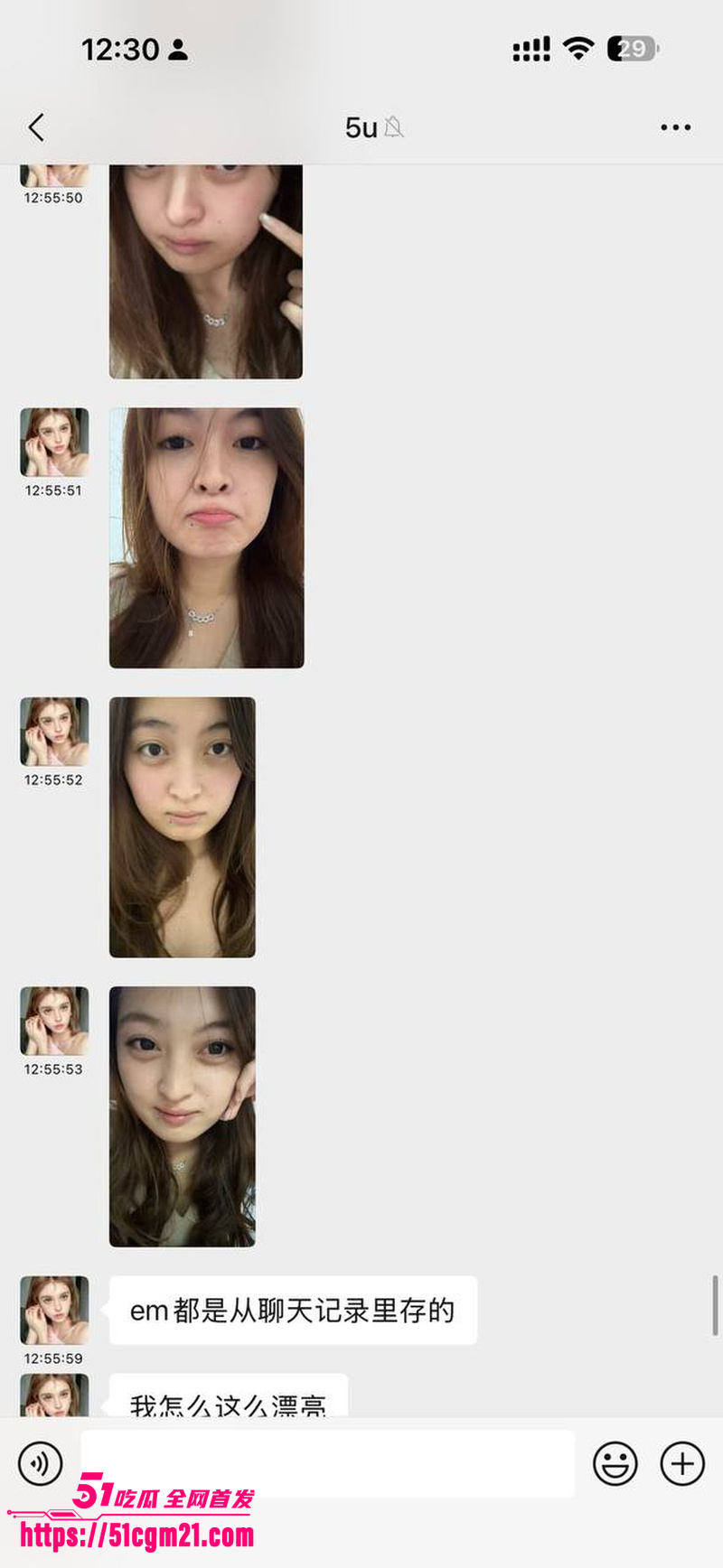Go back from the 5u chat

(x=36, y=127)
